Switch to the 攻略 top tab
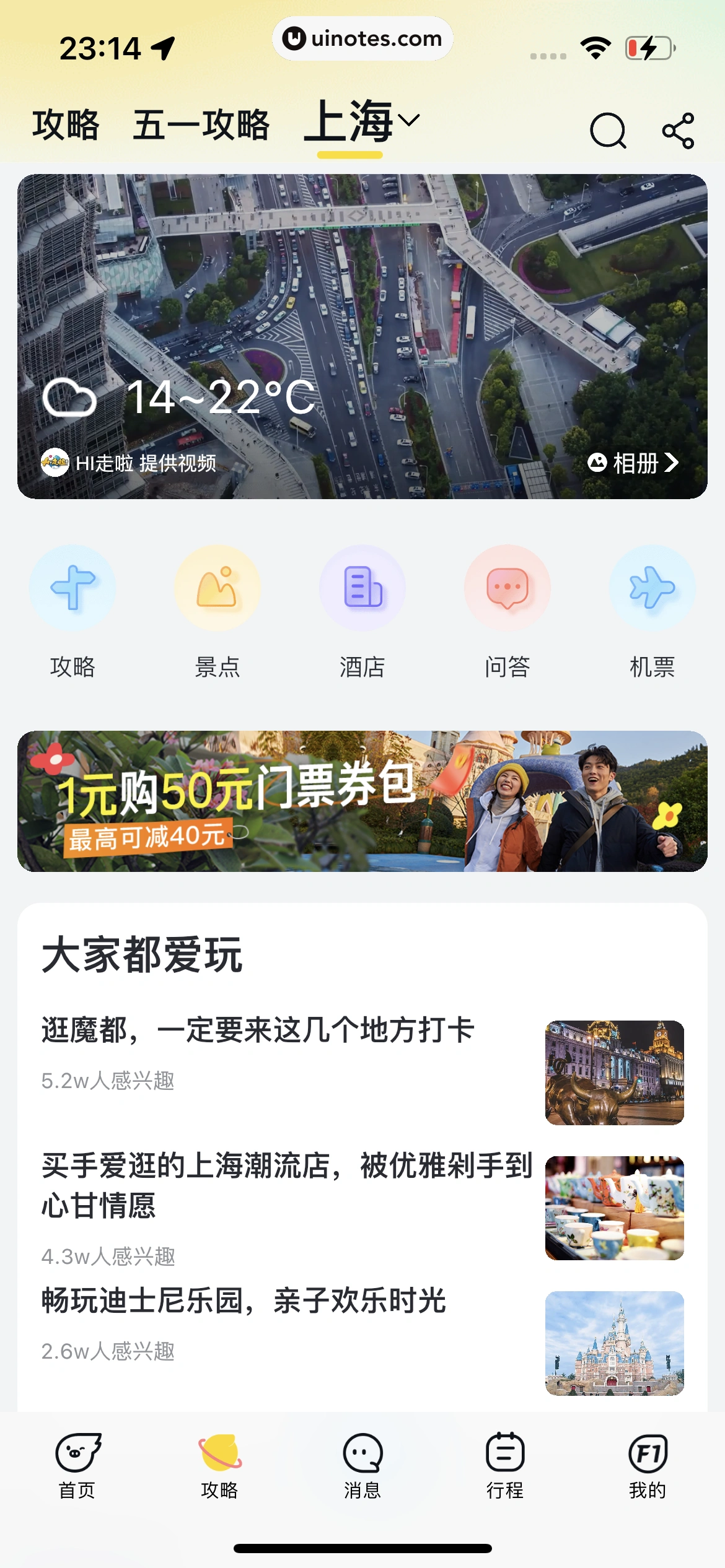The height and width of the screenshot is (1568, 725). click(x=66, y=125)
